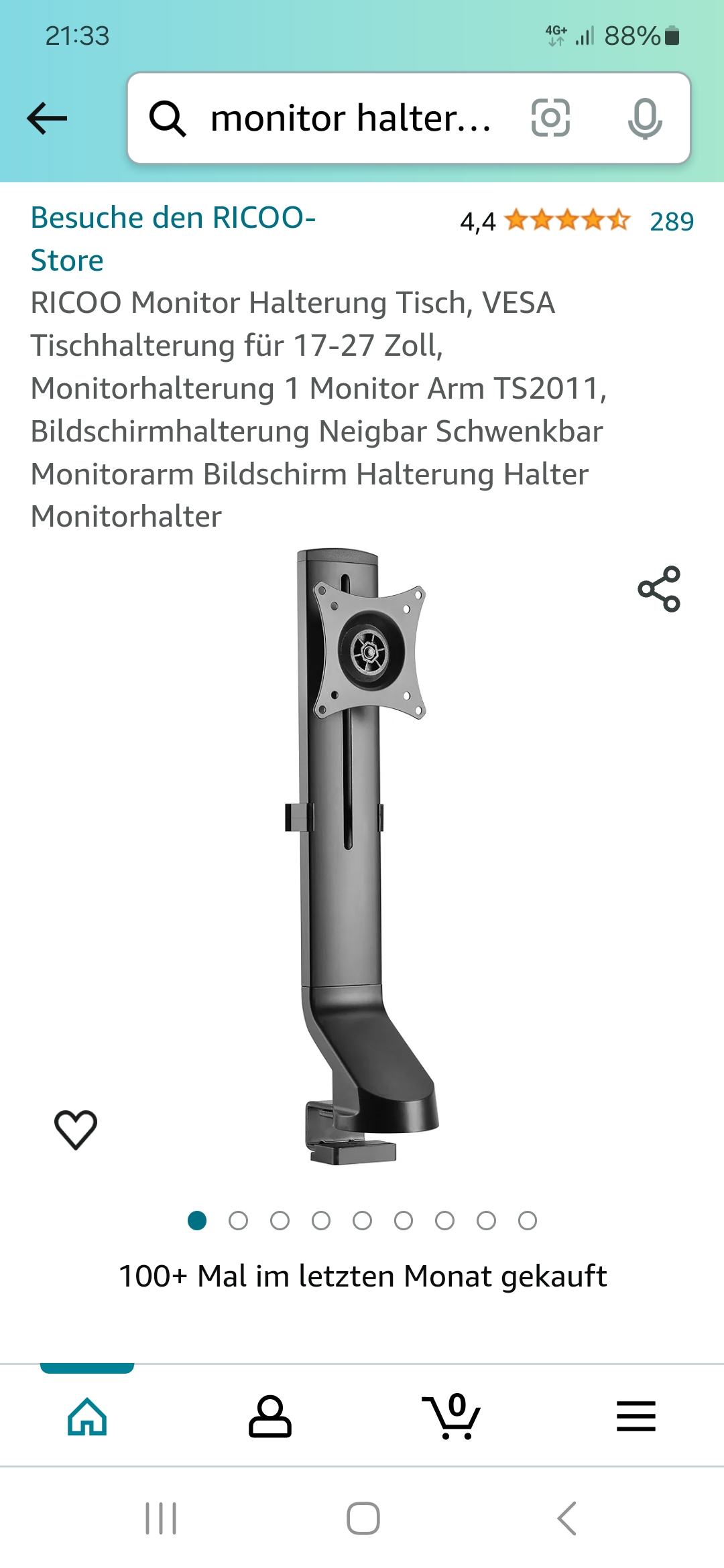Go to the Home tab
Image resolution: width=724 pixels, height=1568 pixels.
pyautogui.click(x=87, y=1417)
